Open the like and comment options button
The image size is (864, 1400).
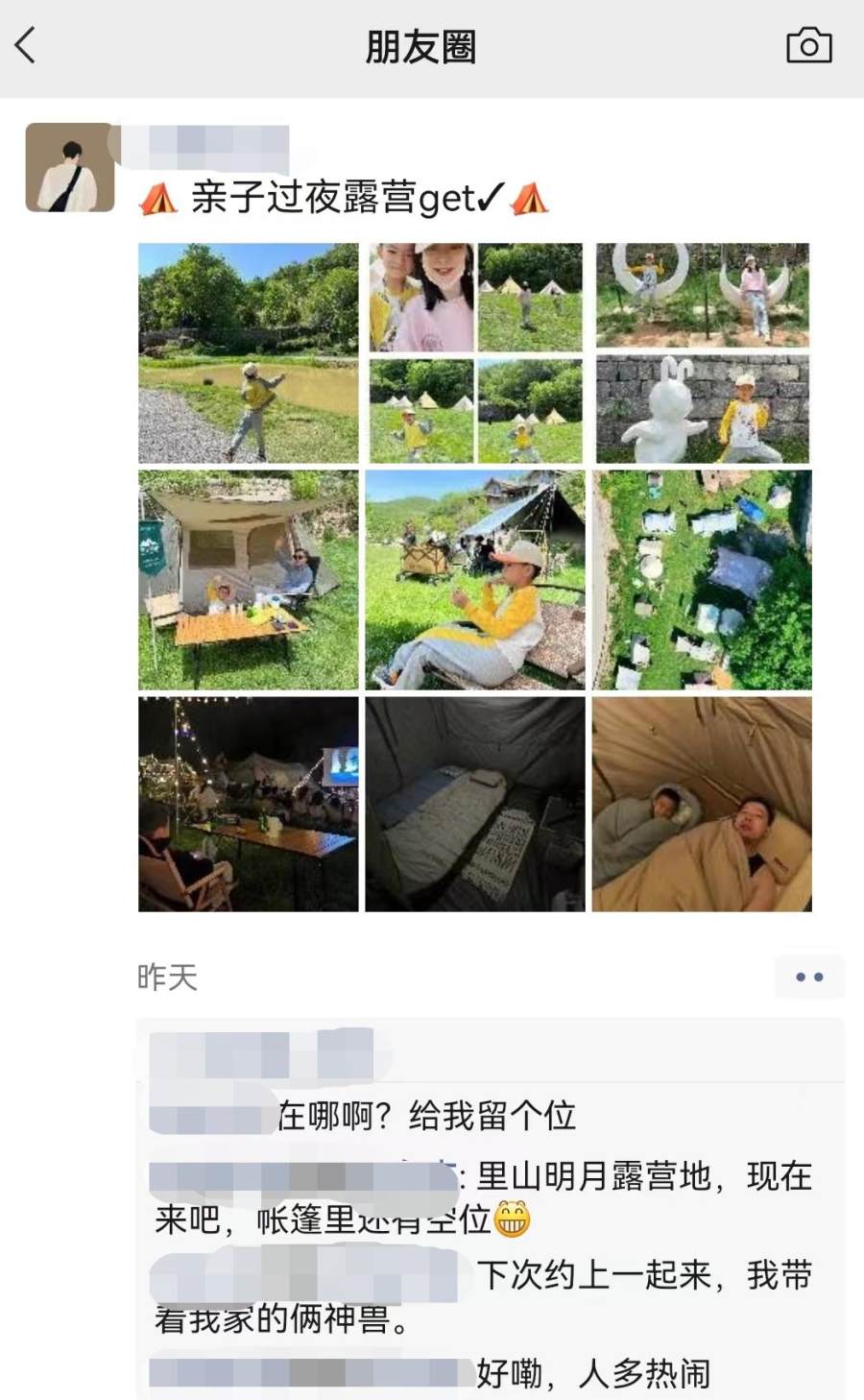[808, 978]
